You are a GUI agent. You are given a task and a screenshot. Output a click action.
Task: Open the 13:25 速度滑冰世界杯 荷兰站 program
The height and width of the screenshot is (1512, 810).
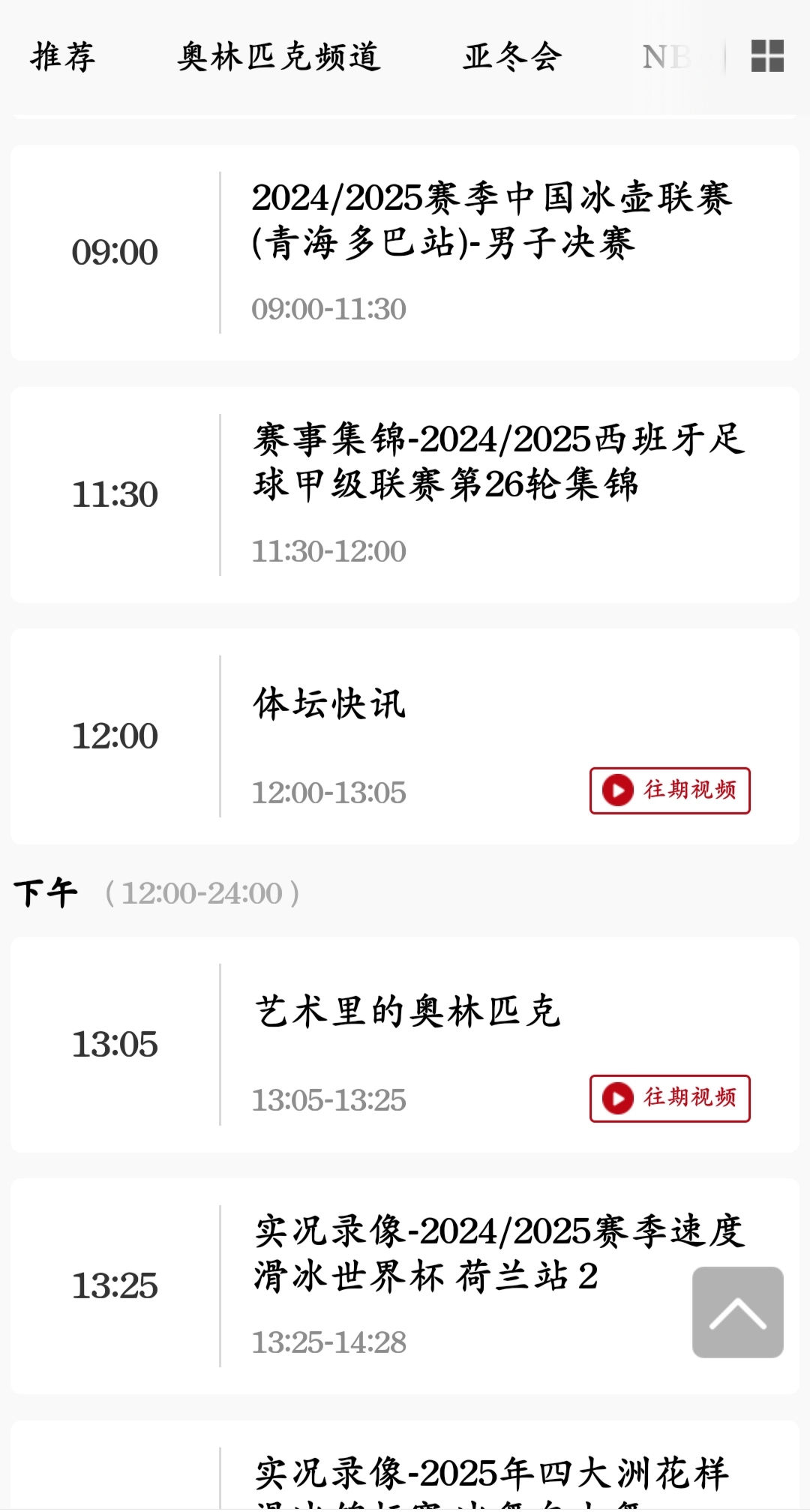[465, 1254]
